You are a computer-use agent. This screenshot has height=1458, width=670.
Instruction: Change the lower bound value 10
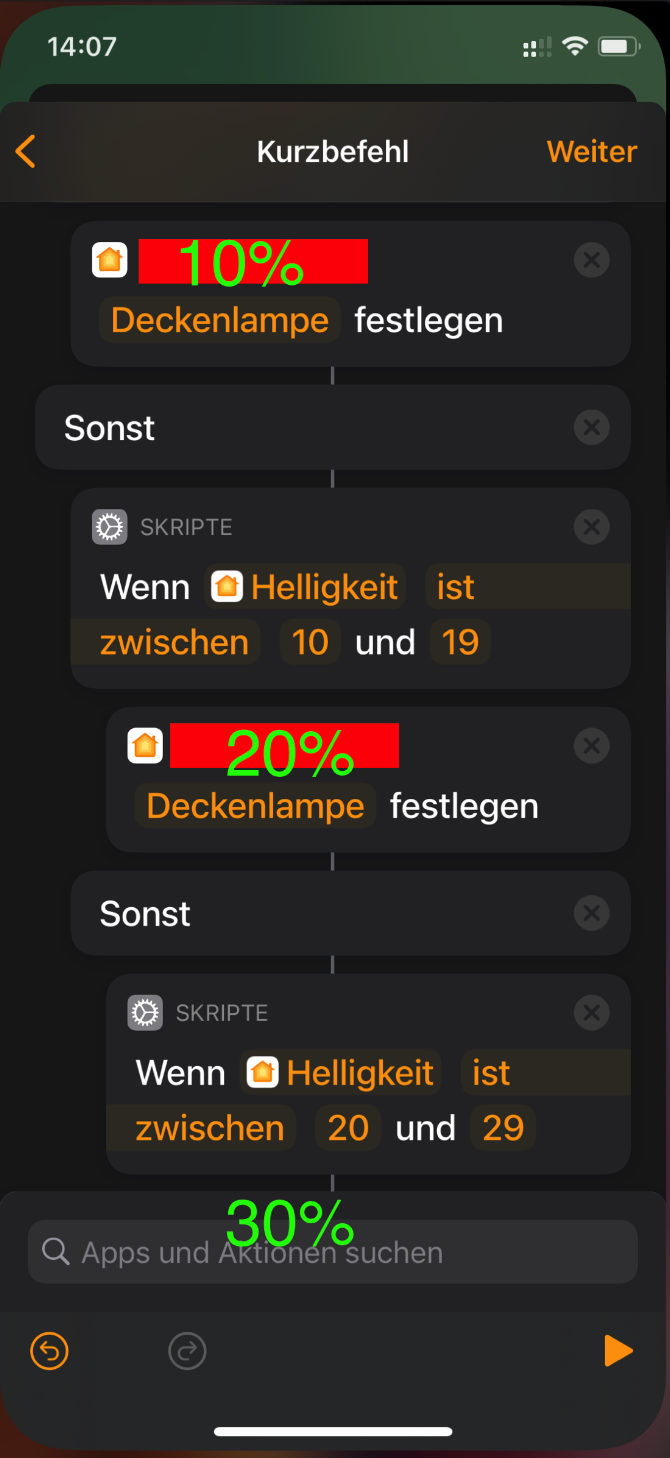click(x=310, y=642)
